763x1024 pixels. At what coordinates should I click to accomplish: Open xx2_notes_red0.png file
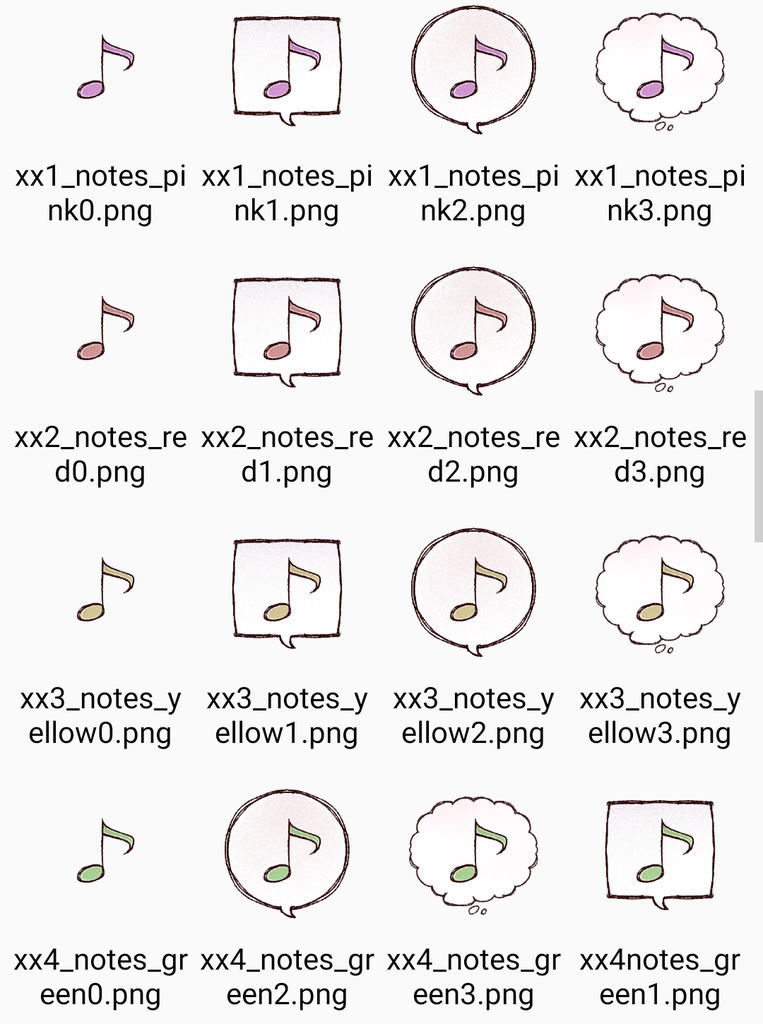[x=101, y=331]
